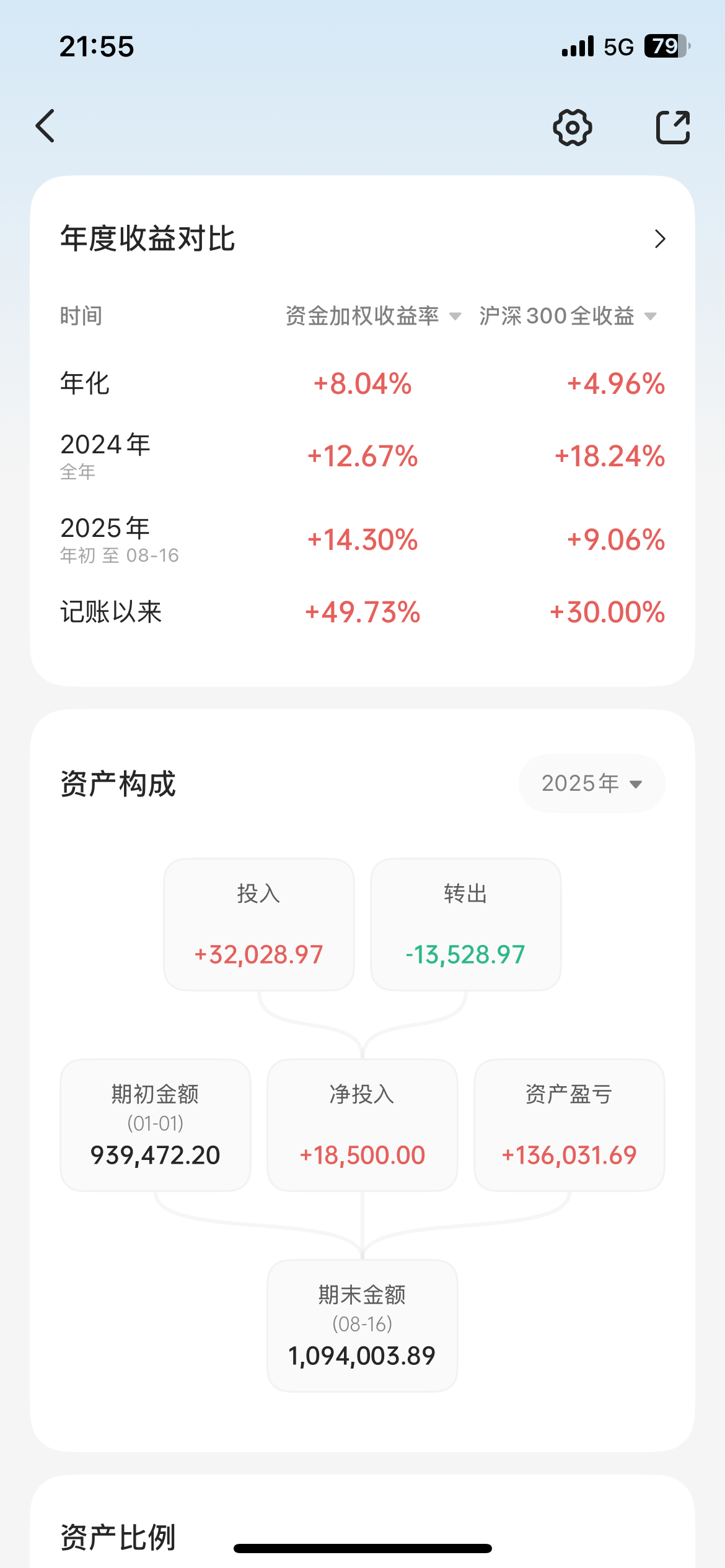Open the settings gear icon

tap(572, 128)
